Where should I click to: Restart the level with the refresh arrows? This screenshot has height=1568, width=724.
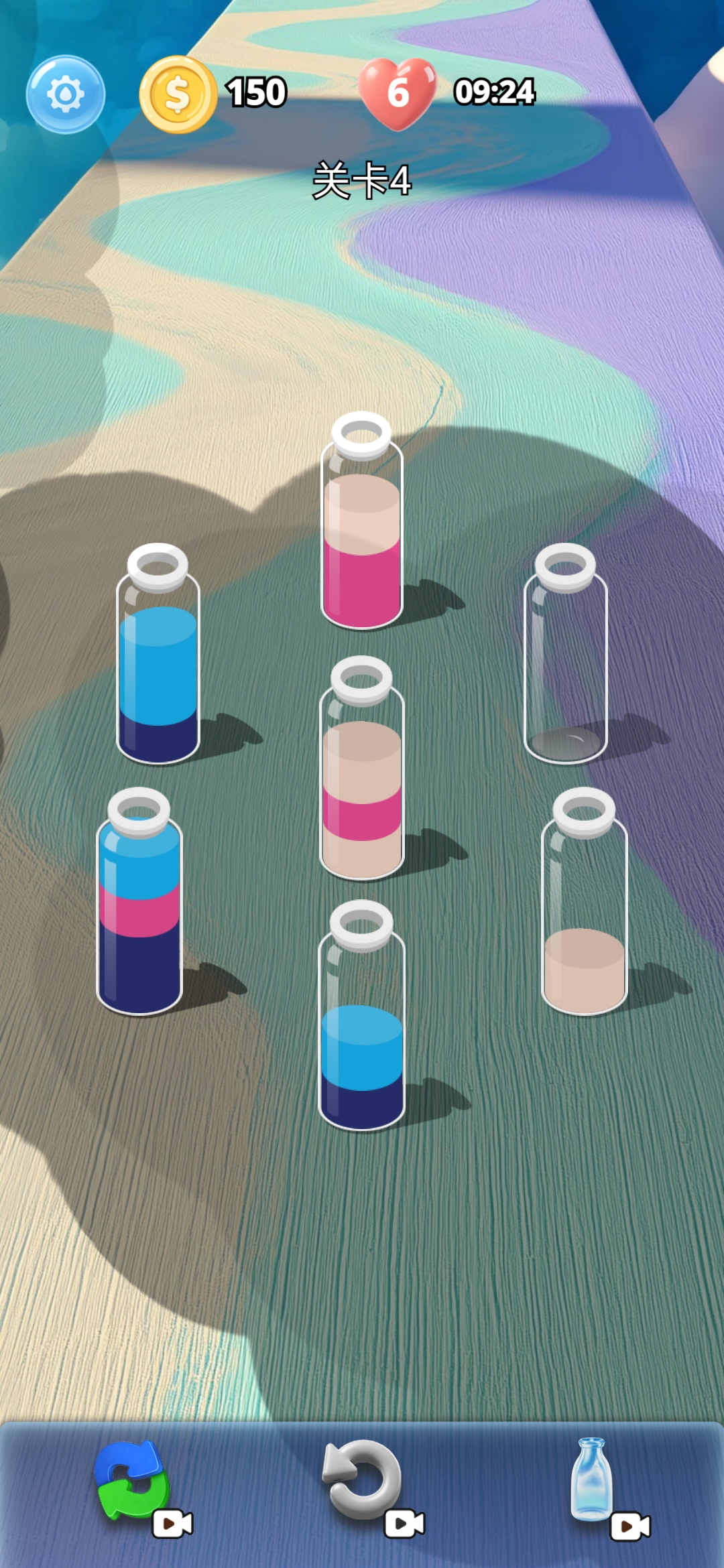pos(133,1480)
